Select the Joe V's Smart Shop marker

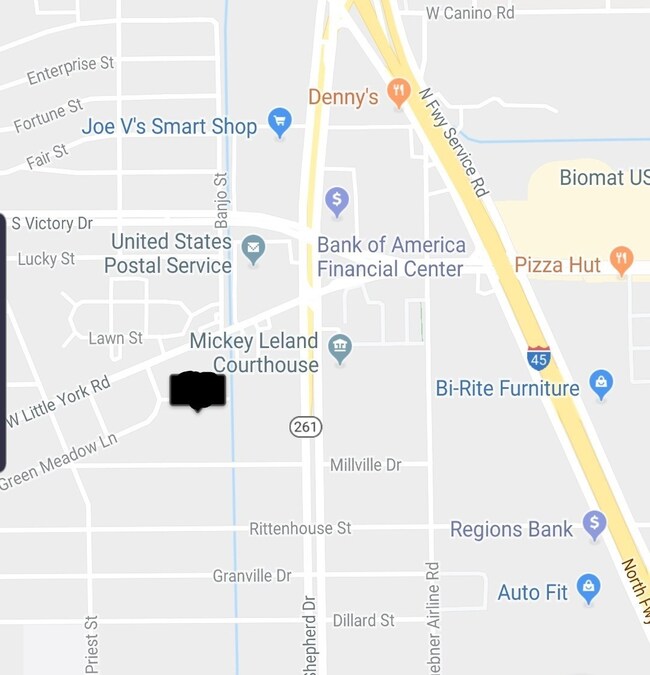(x=280, y=124)
